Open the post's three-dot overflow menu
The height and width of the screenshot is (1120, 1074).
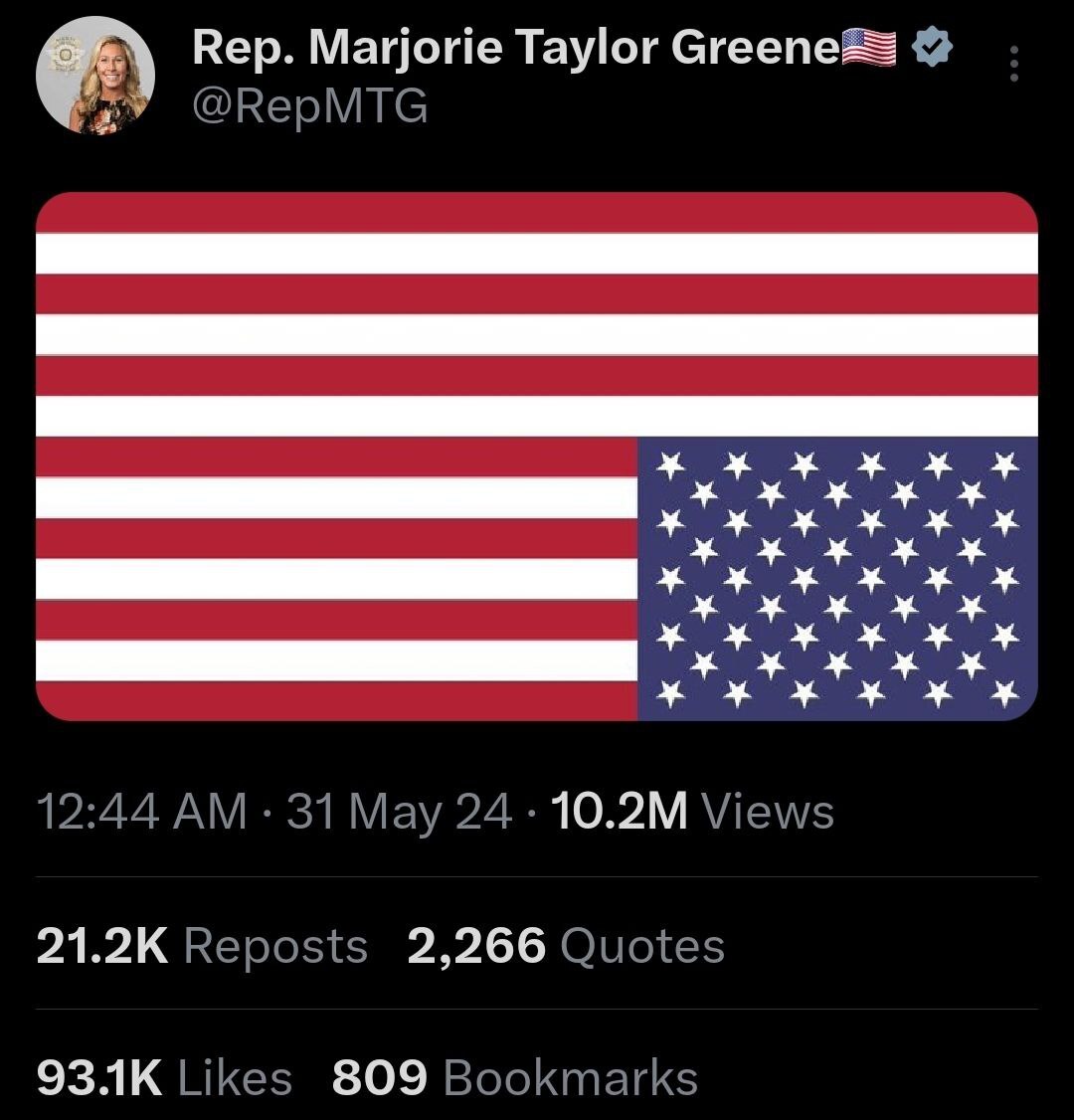pyautogui.click(x=1014, y=63)
